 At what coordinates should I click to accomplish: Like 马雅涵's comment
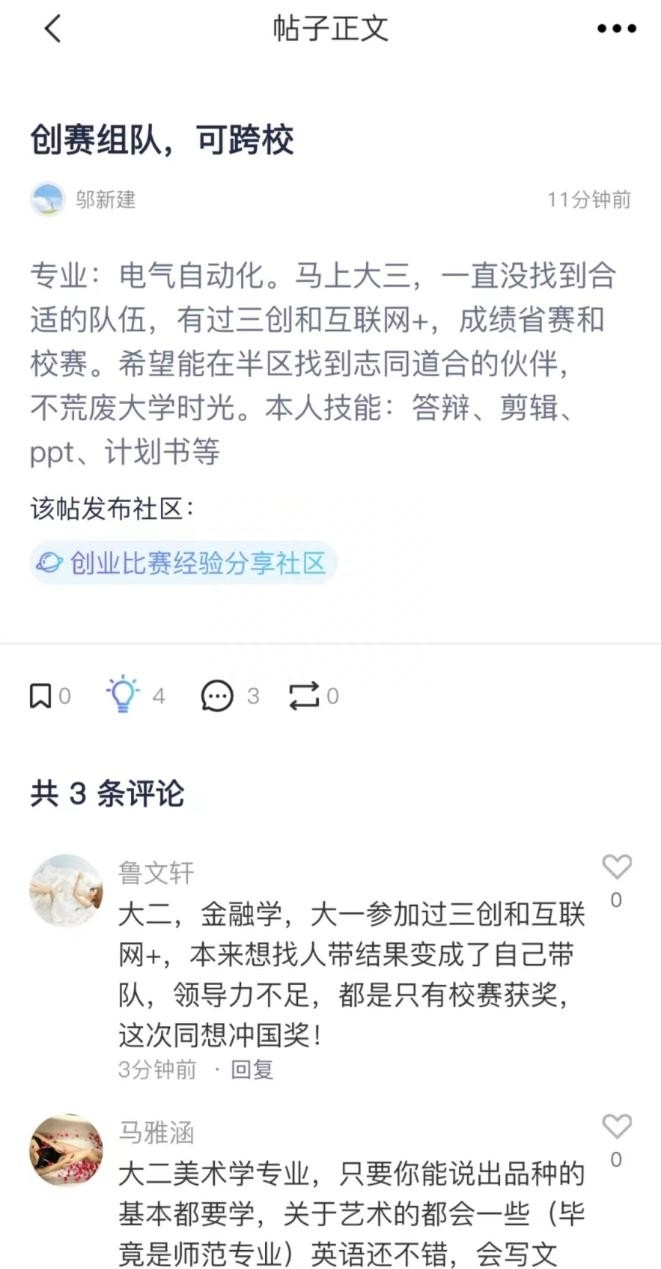(617, 1128)
